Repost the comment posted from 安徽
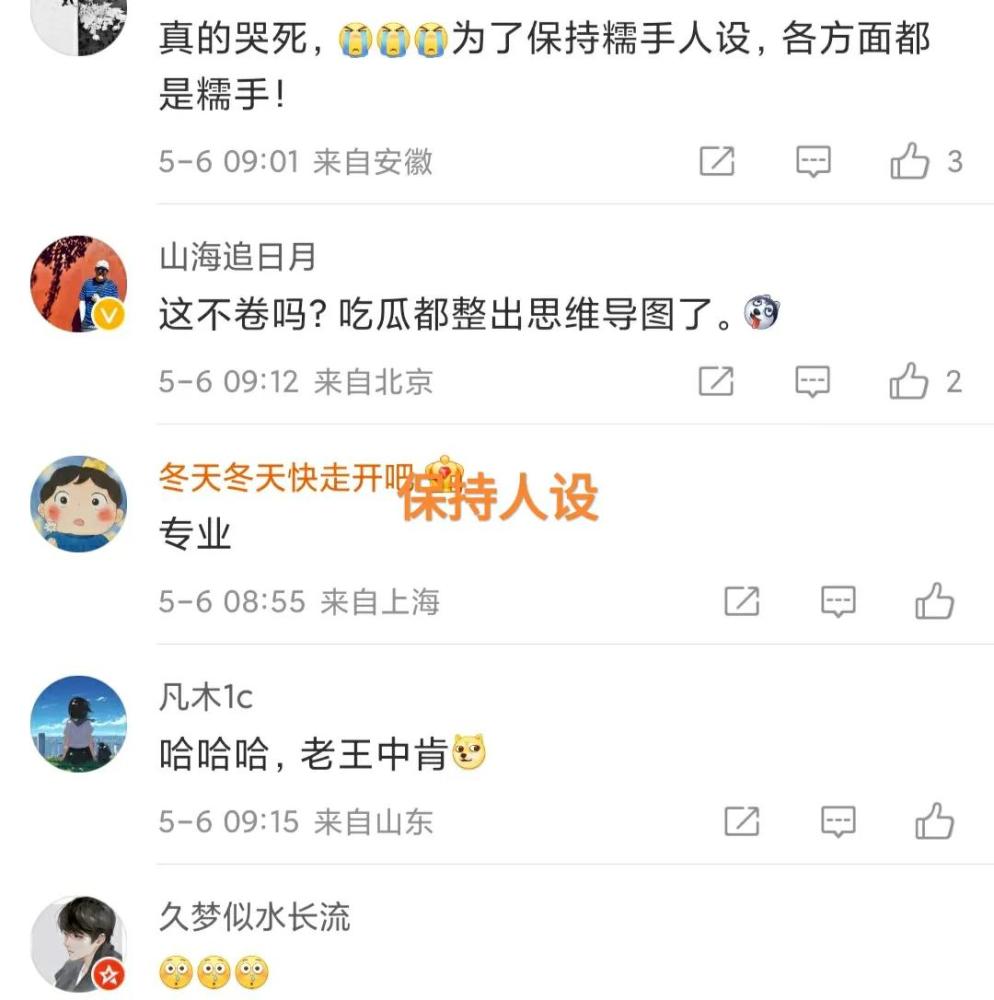Image resolution: width=994 pixels, height=1000 pixels. click(x=716, y=161)
